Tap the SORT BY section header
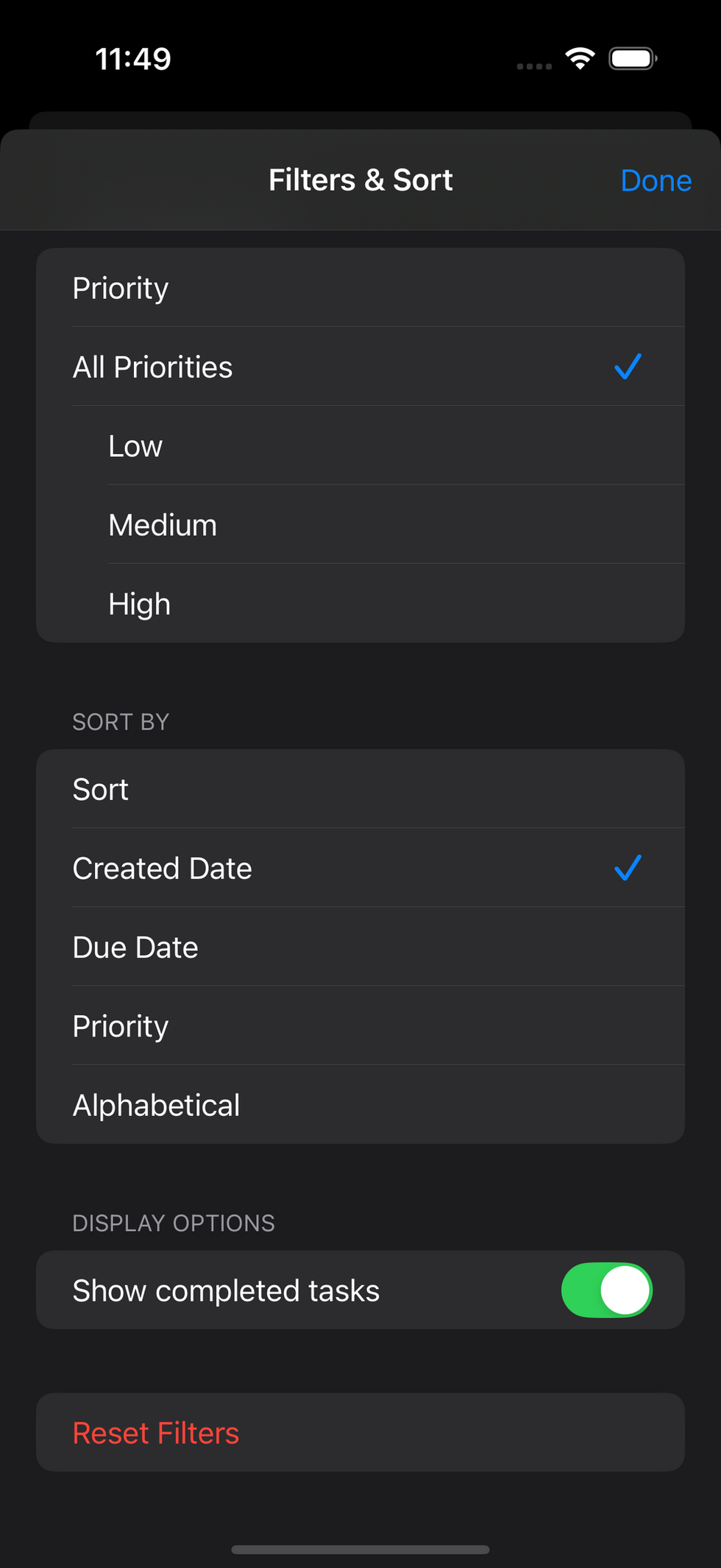 point(121,721)
